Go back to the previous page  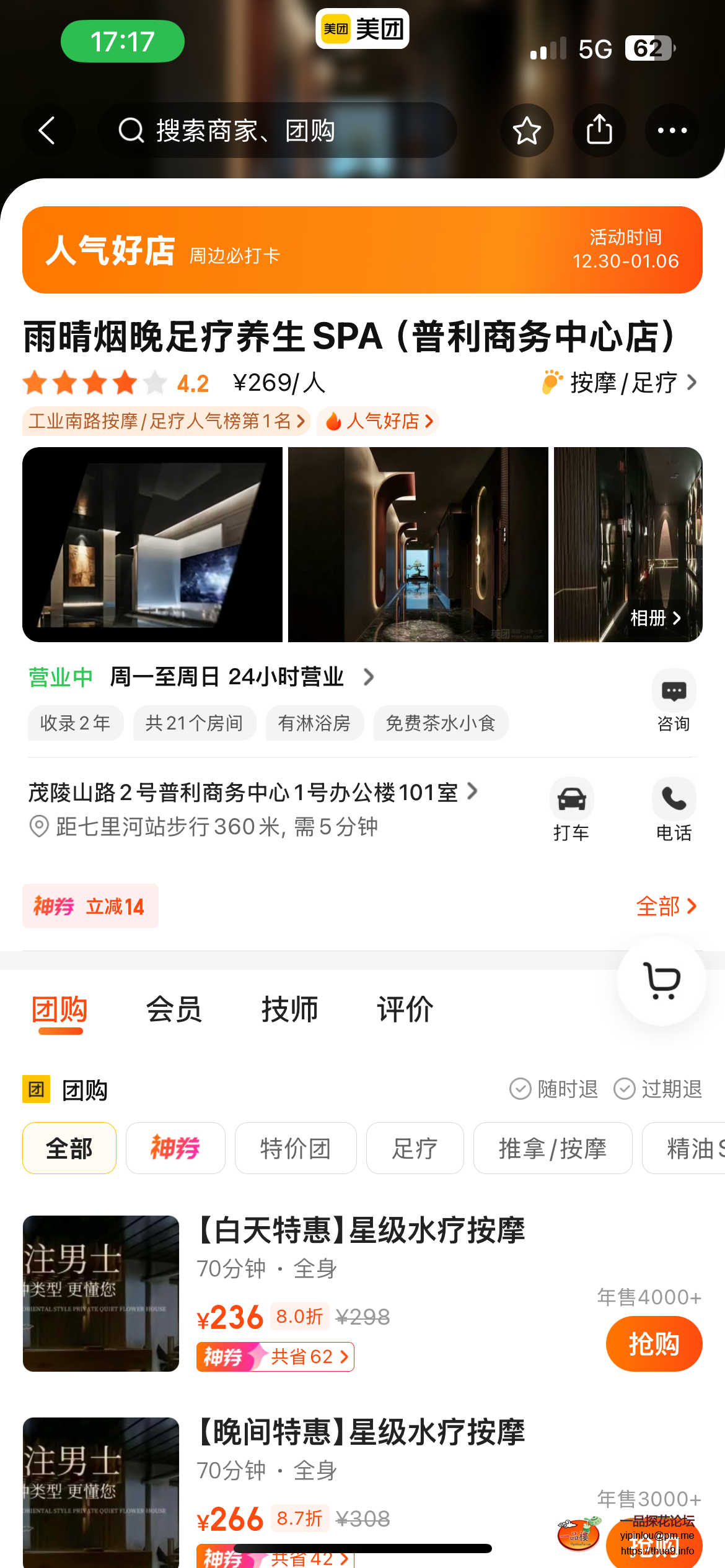47,131
